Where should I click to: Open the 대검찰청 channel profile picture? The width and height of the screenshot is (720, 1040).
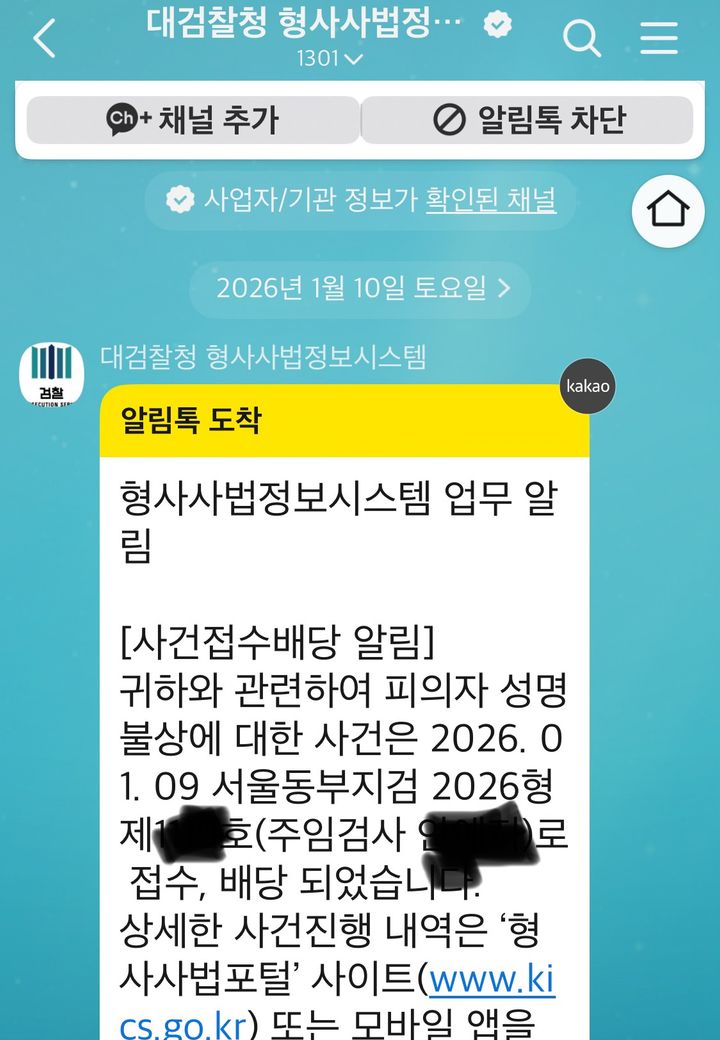[x=51, y=374]
